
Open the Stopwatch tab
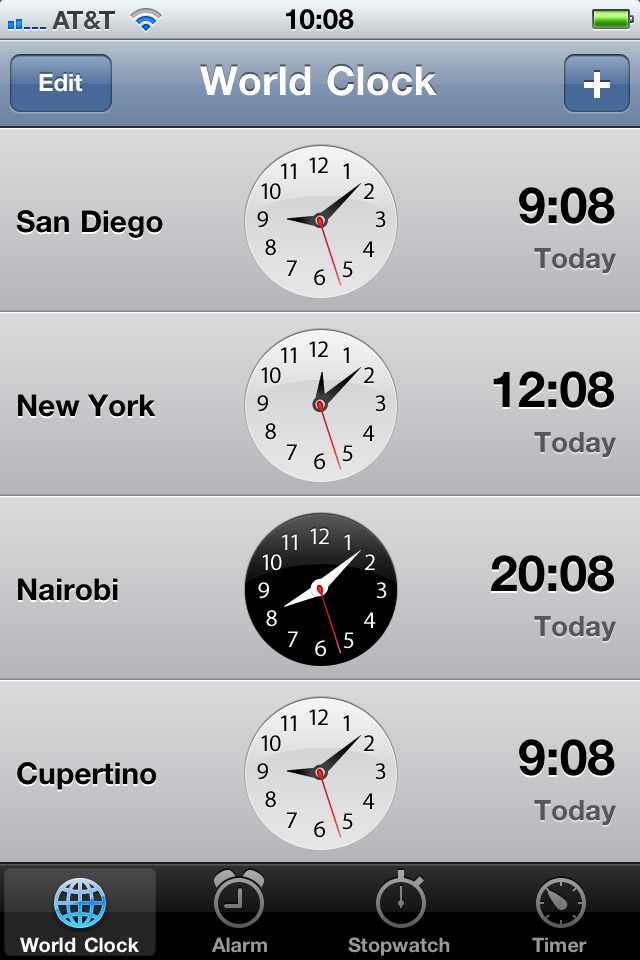click(x=399, y=912)
